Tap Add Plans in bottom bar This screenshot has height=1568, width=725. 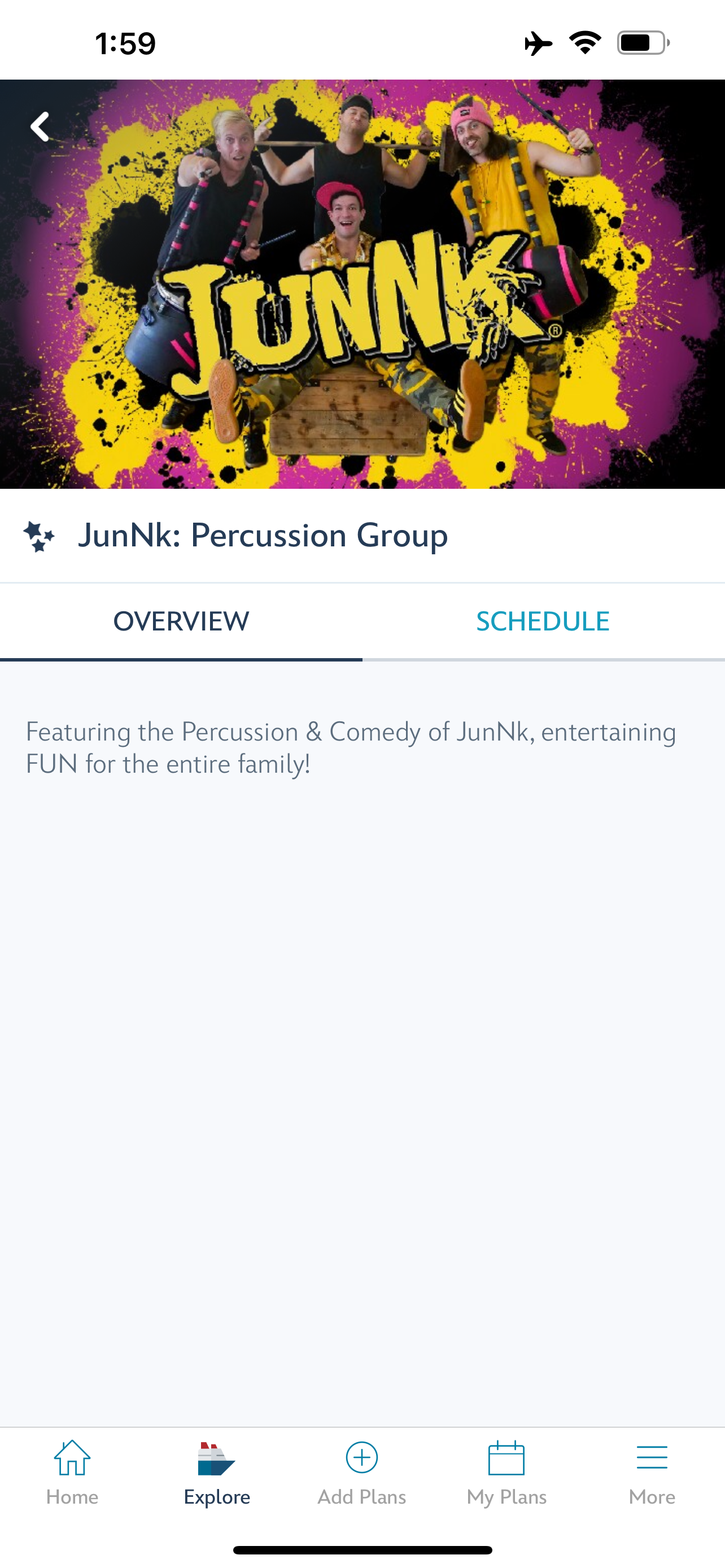(361, 1473)
